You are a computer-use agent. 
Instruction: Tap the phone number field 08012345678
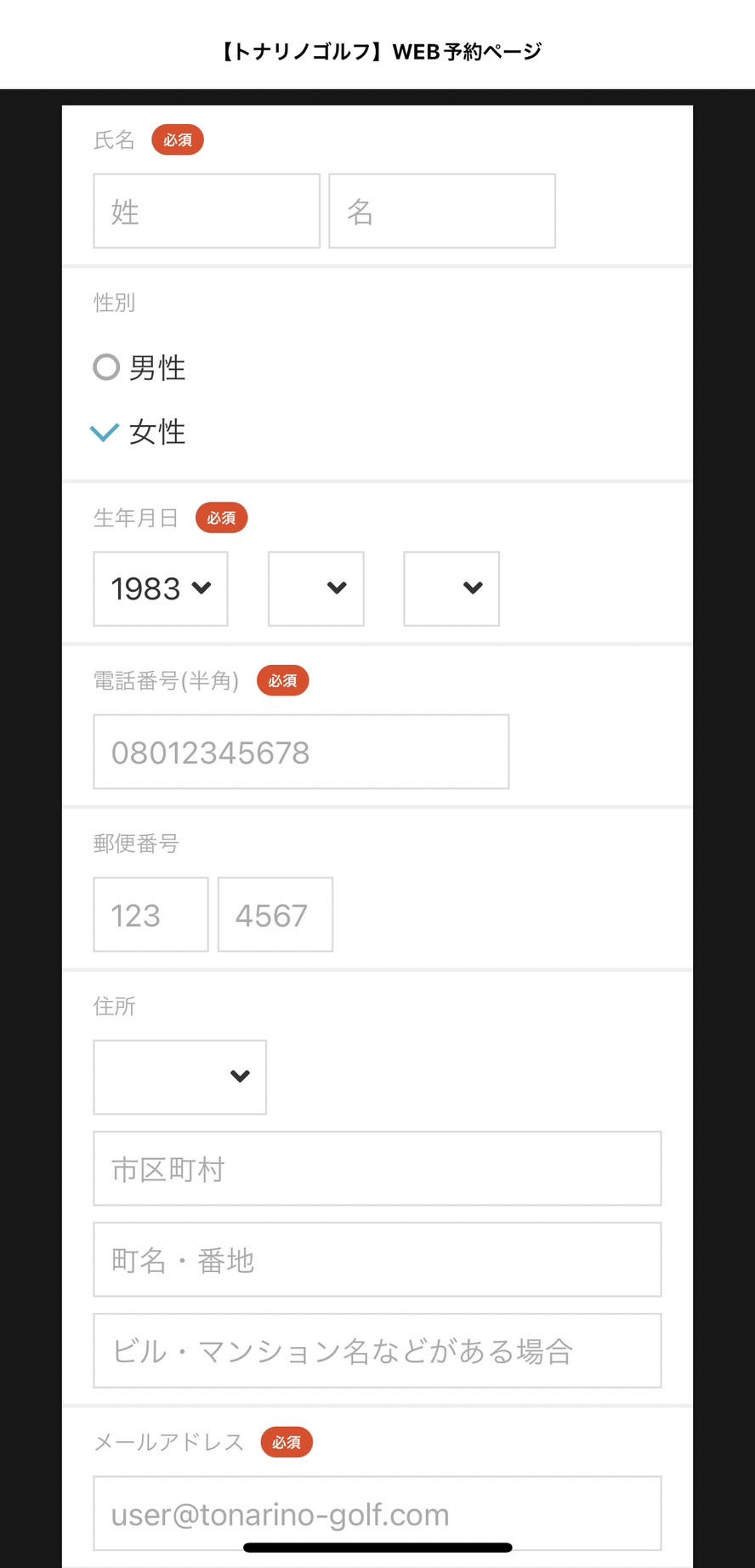point(301,752)
